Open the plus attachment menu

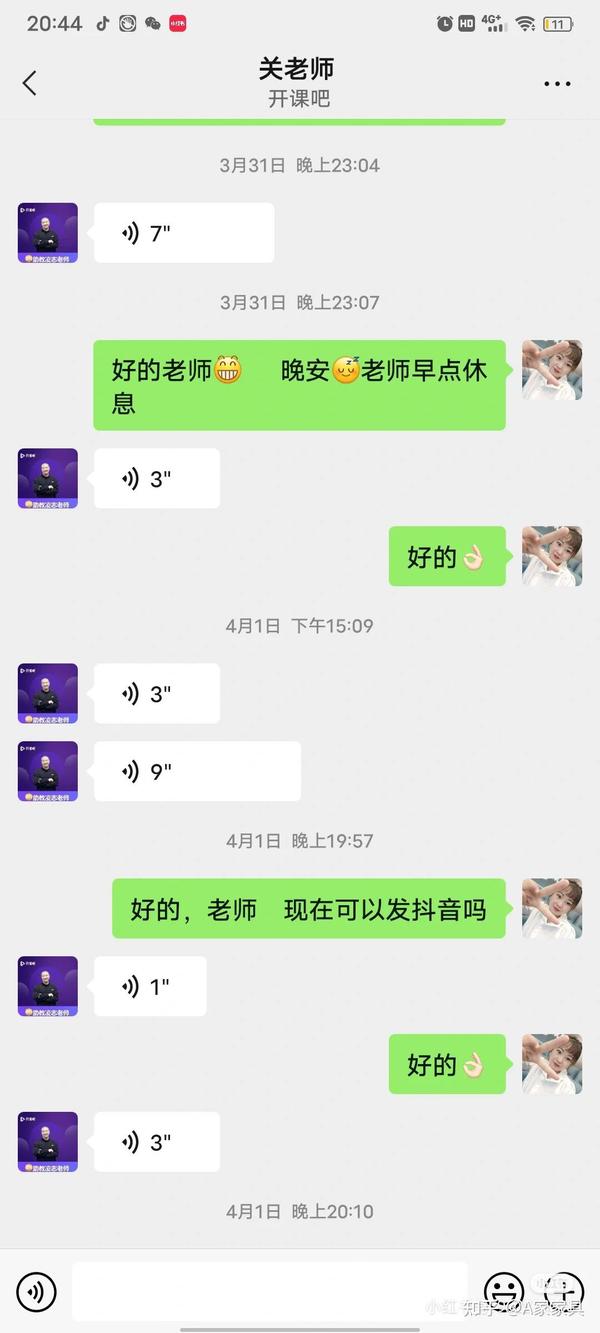[x=564, y=1292]
